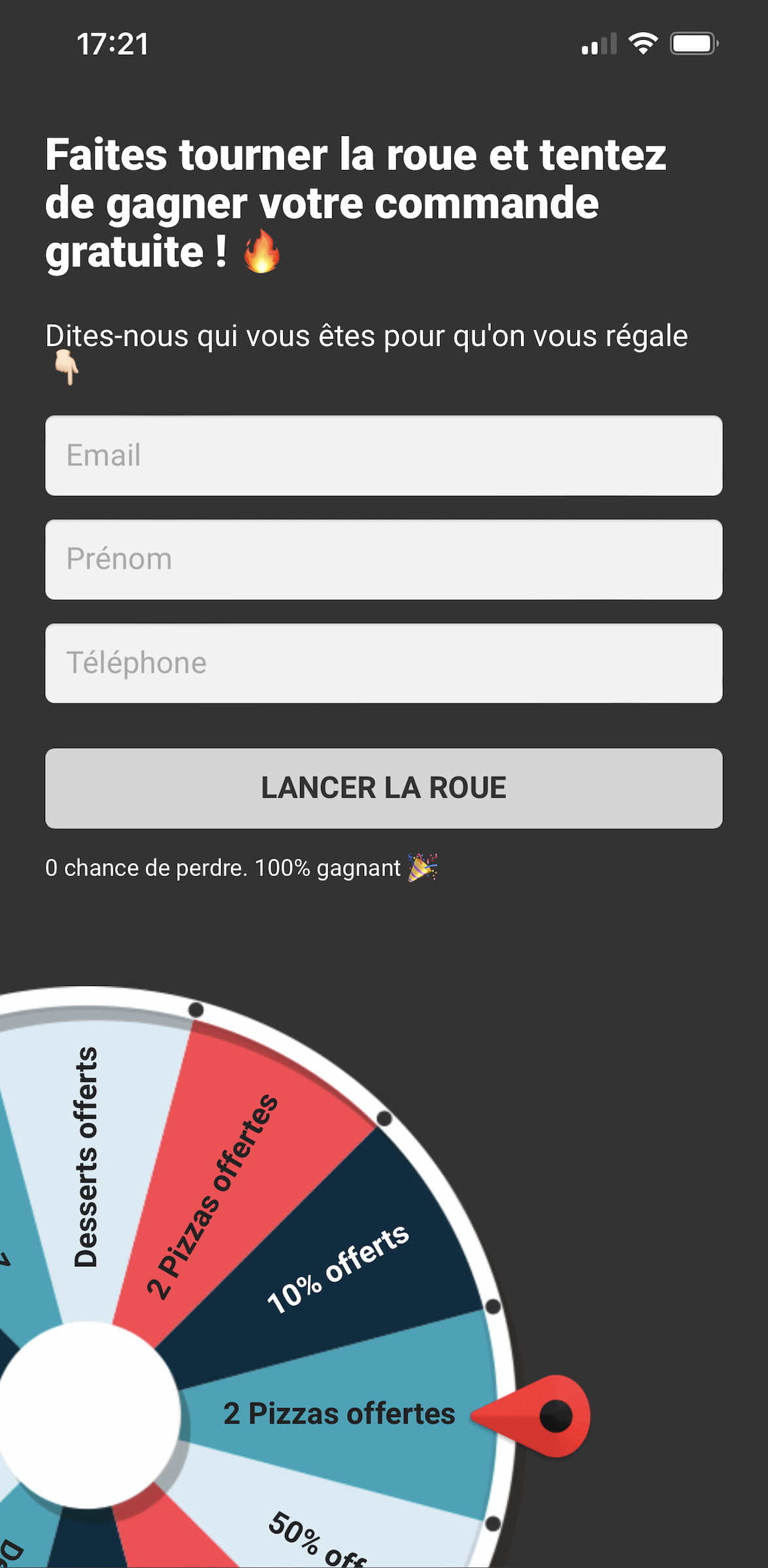Focus the Téléphone input field
Image resolution: width=768 pixels, height=1568 pixels.
[x=384, y=663]
